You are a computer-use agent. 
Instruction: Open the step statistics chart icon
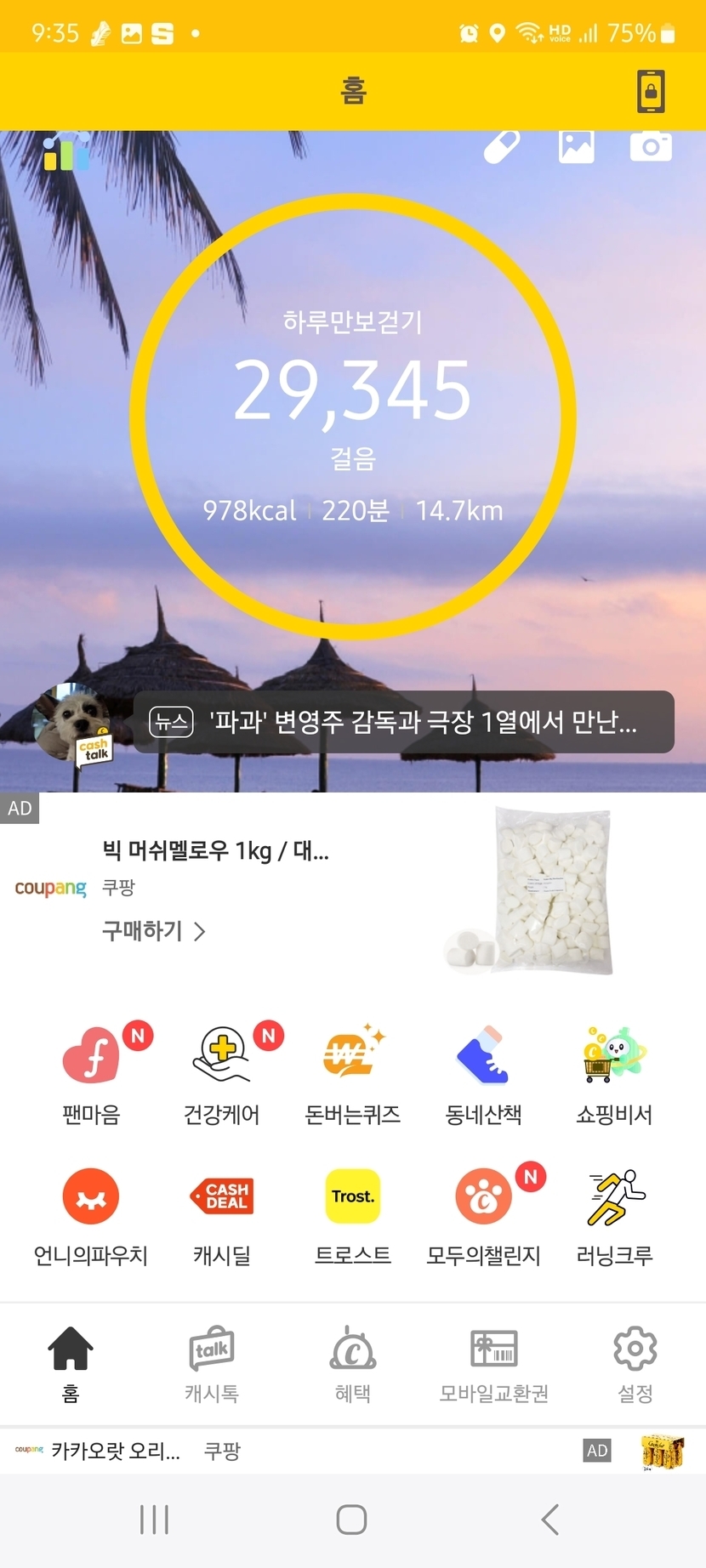click(x=66, y=152)
